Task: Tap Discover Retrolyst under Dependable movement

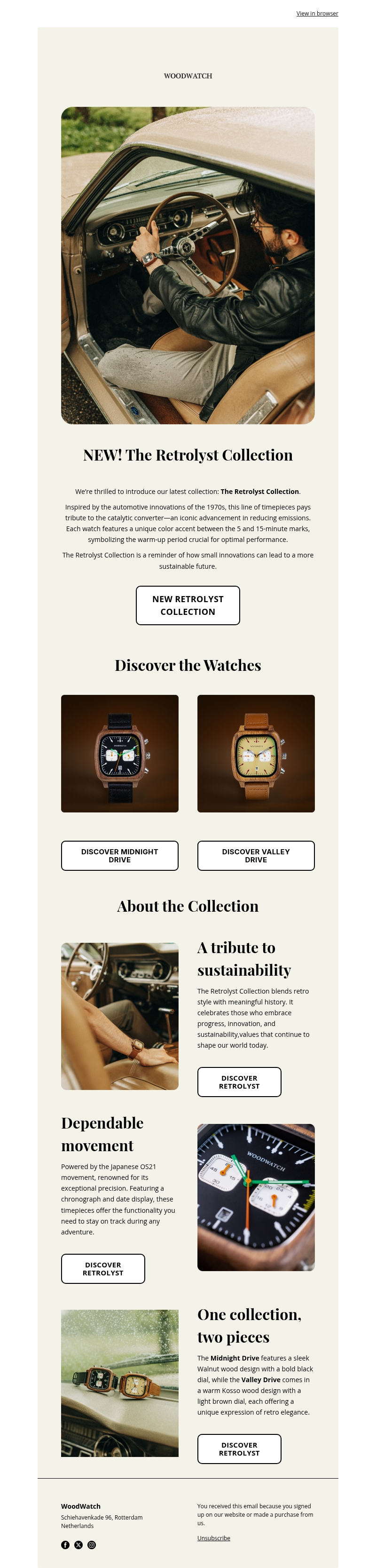Action: coord(103,1268)
